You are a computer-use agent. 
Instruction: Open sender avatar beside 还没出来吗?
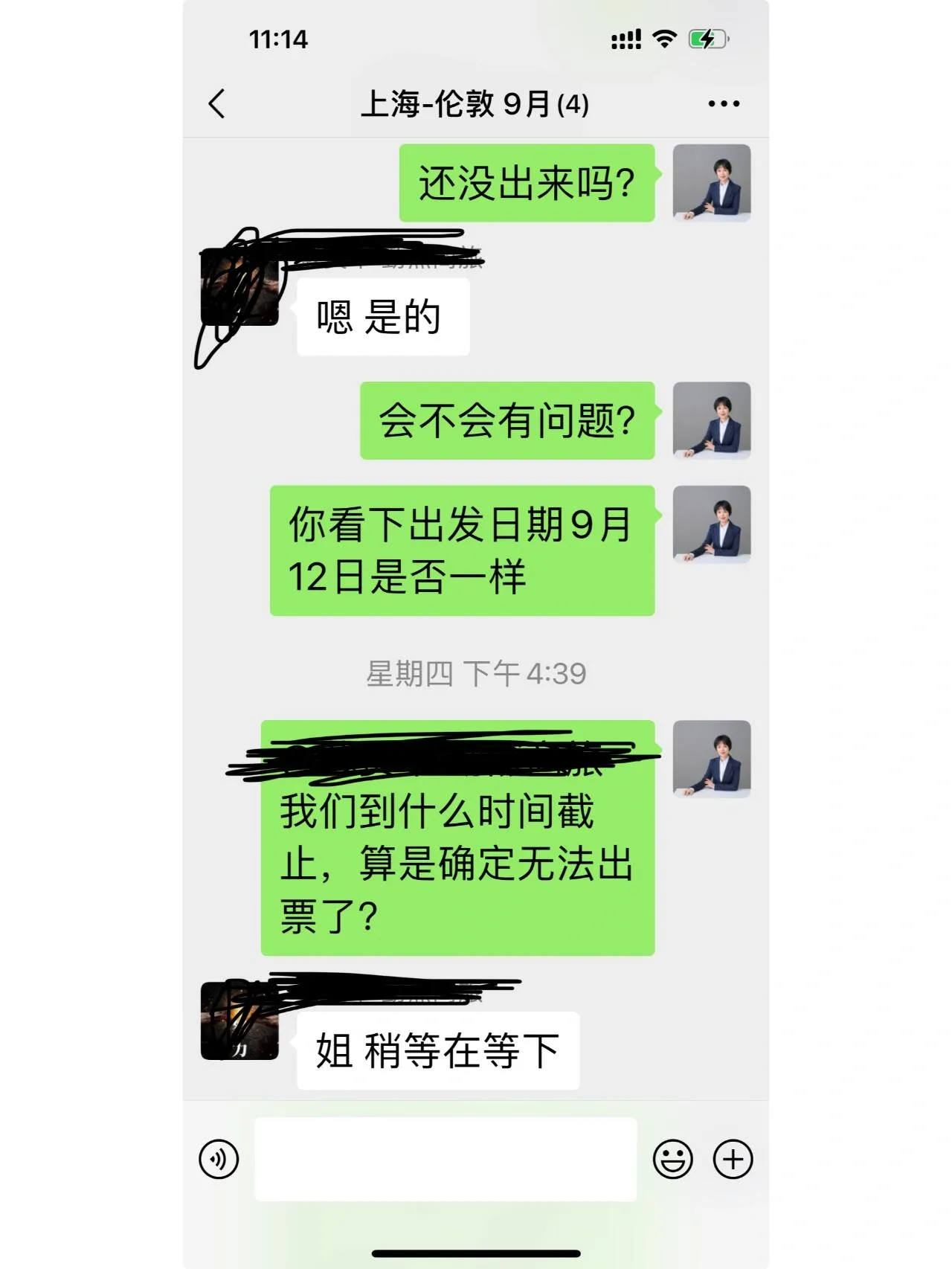click(711, 183)
